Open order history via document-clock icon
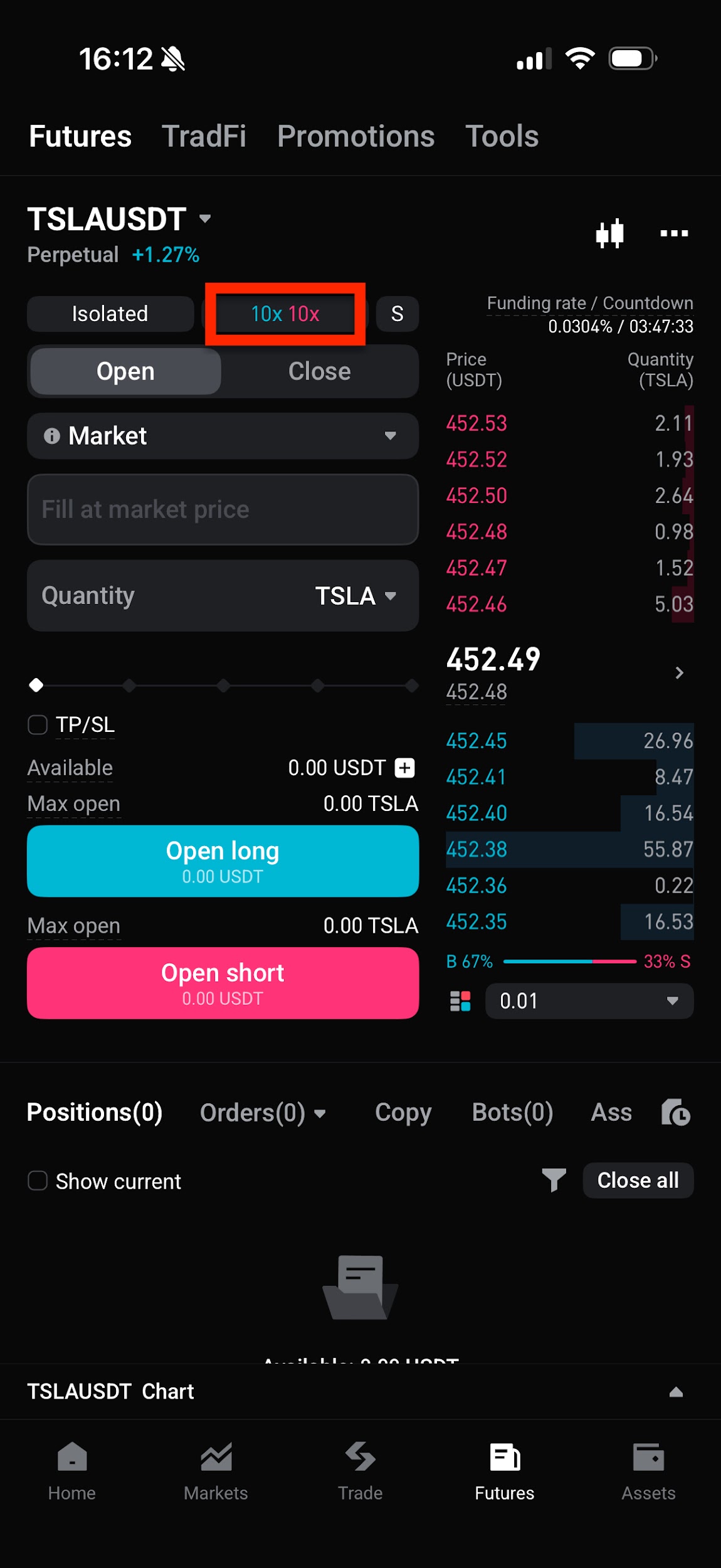This screenshot has height=1568, width=721. [x=675, y=1111]
